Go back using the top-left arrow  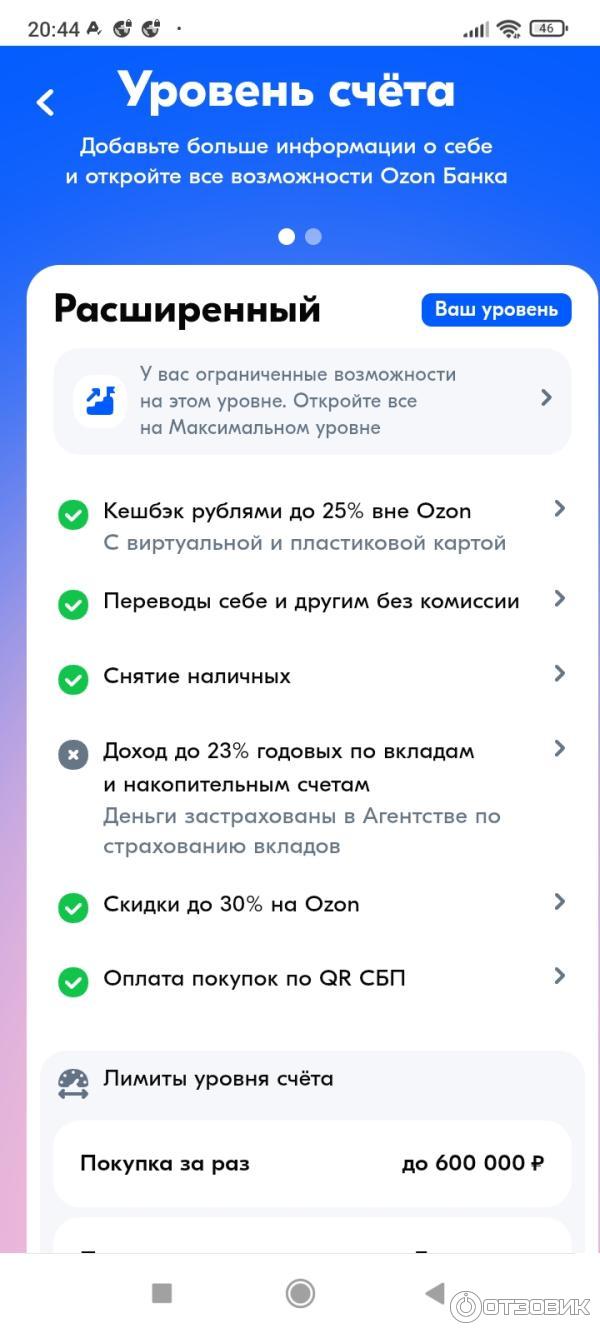point(45,102)
